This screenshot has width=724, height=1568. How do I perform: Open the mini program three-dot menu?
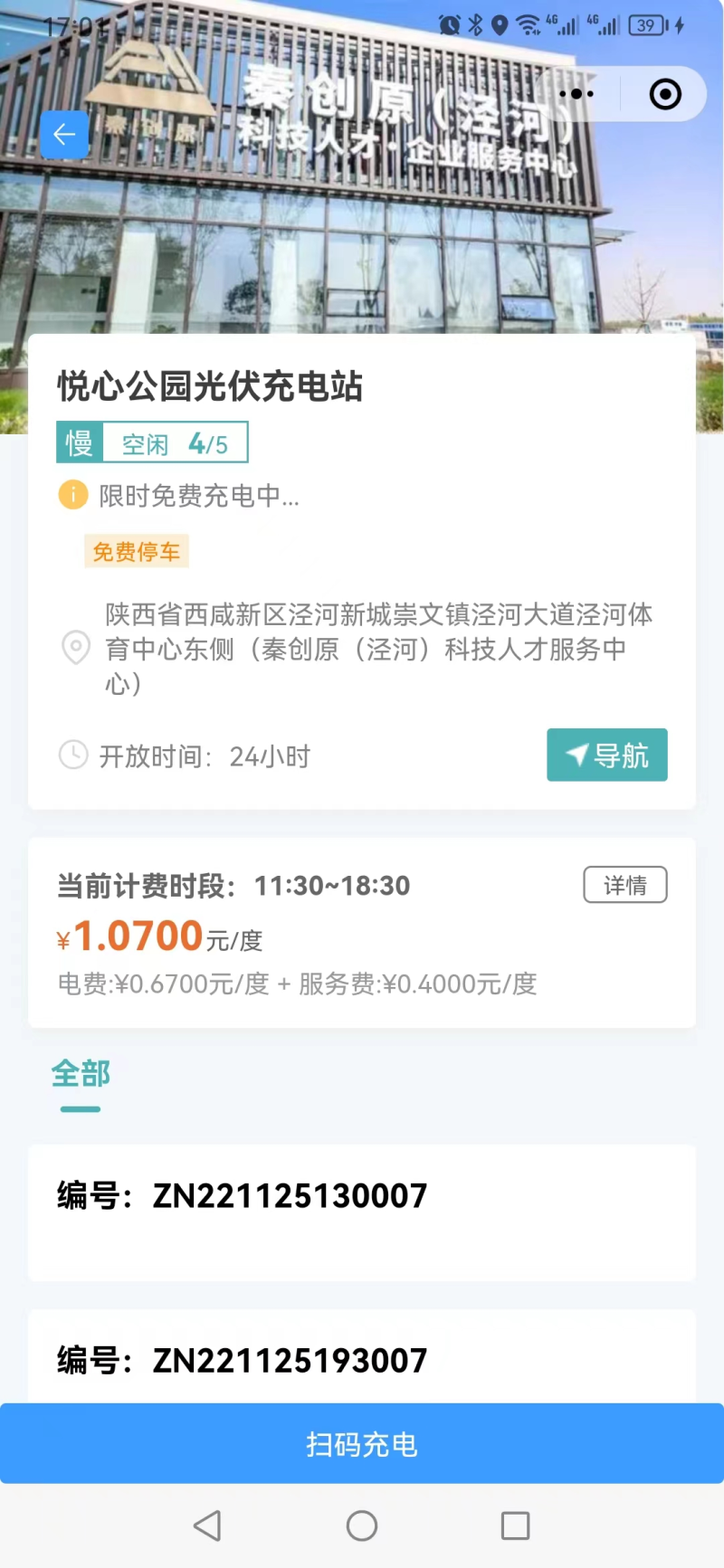click(x=576, y=94)
